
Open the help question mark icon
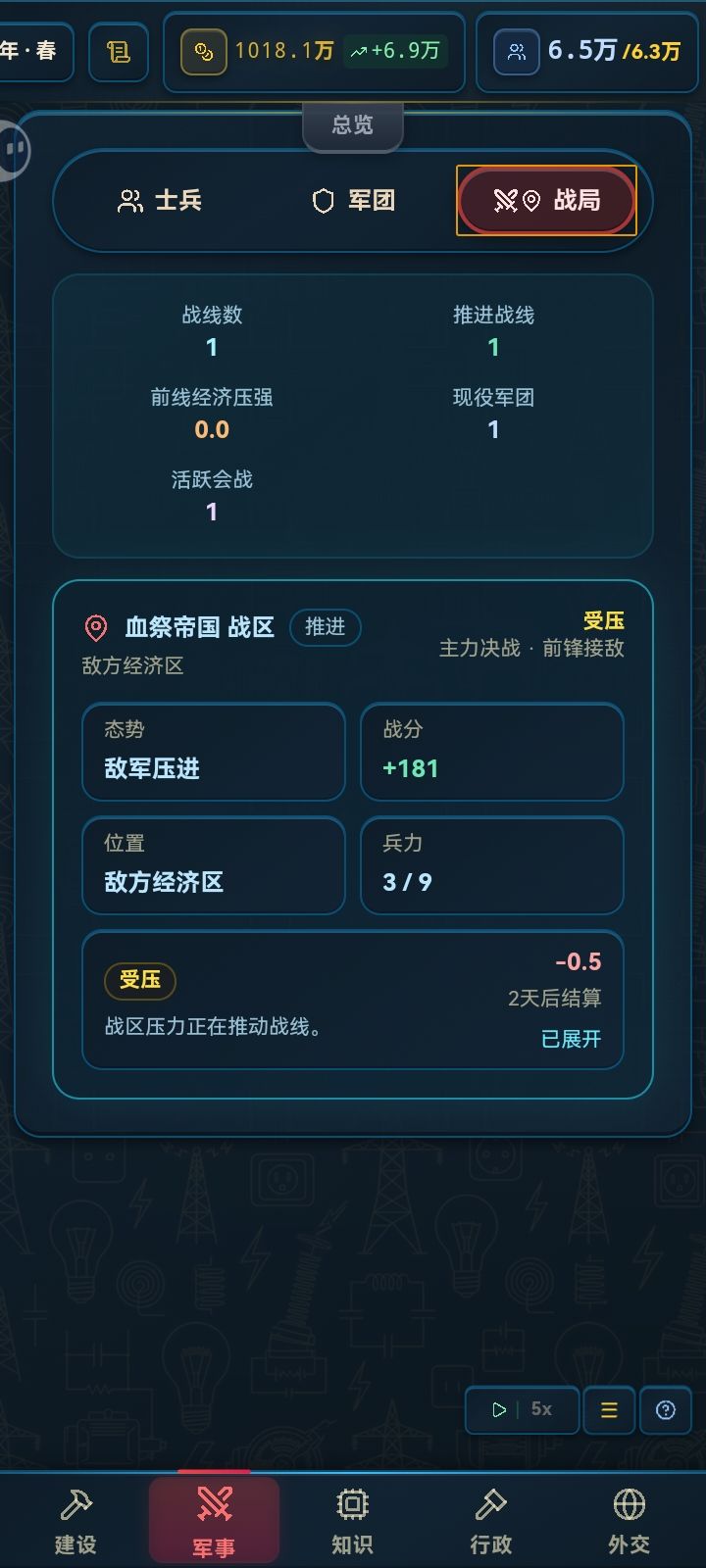pyautogui.click(x=666, y=1410)
